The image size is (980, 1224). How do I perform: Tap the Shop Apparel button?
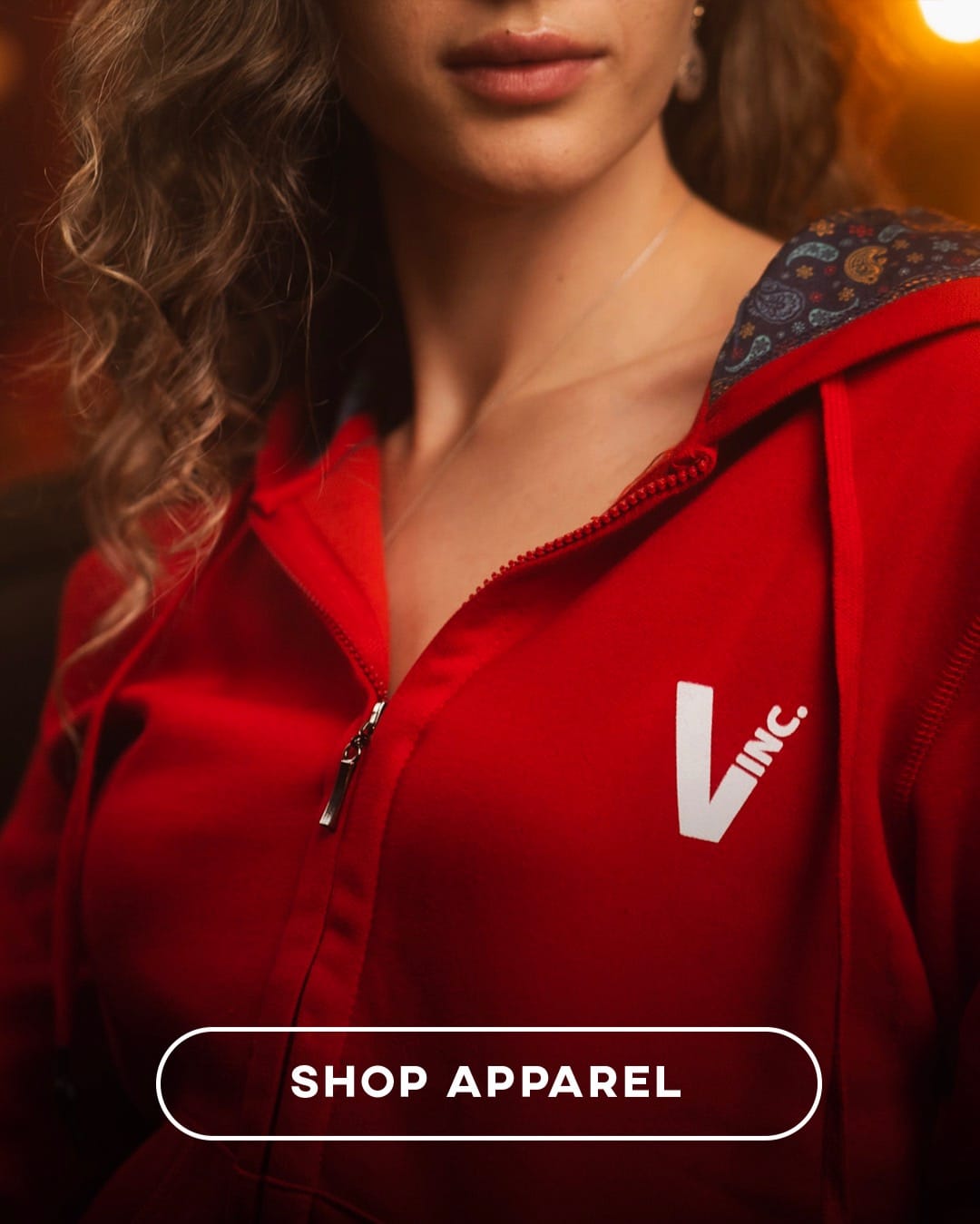pyautogui.click(x=488, y=1082)
